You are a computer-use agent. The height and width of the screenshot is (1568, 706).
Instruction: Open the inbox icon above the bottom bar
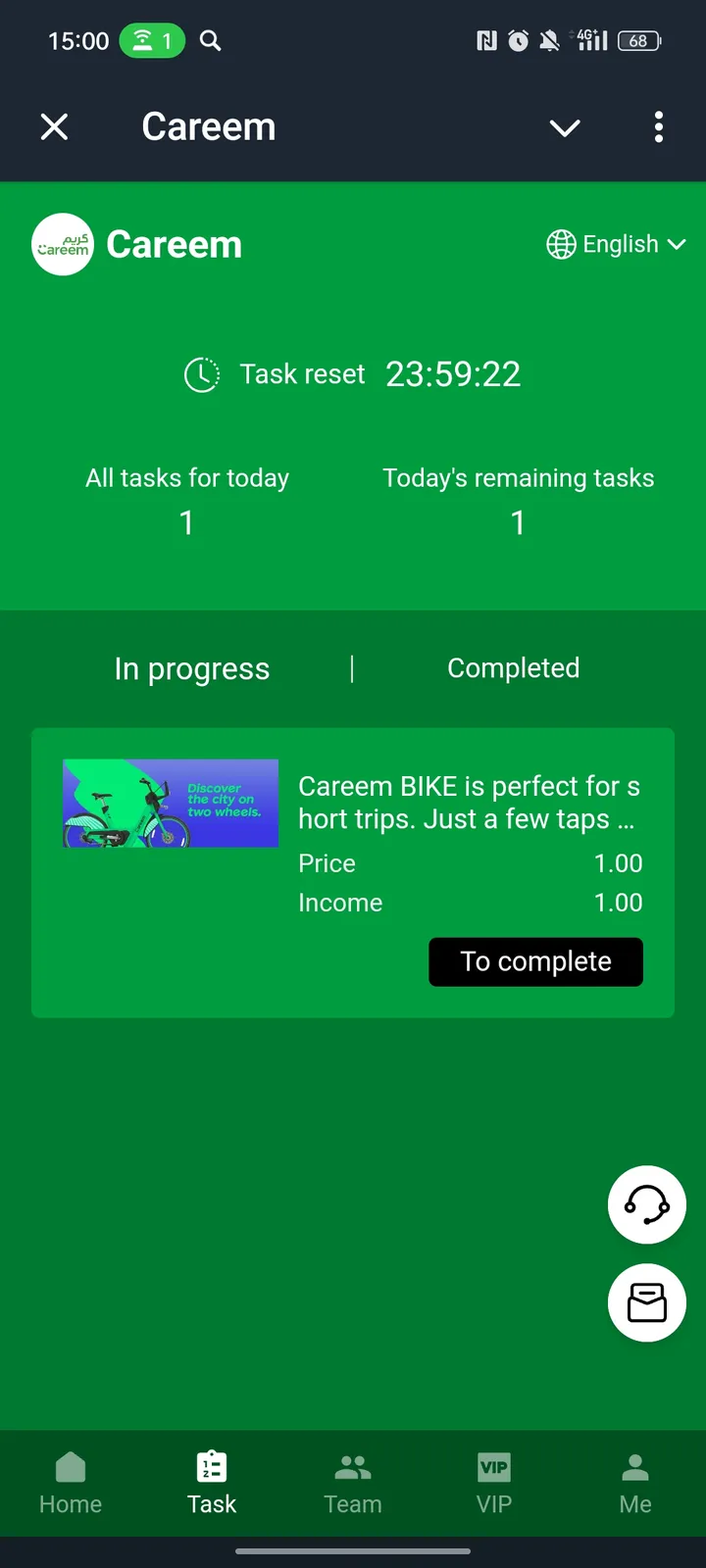[646, 1302]
